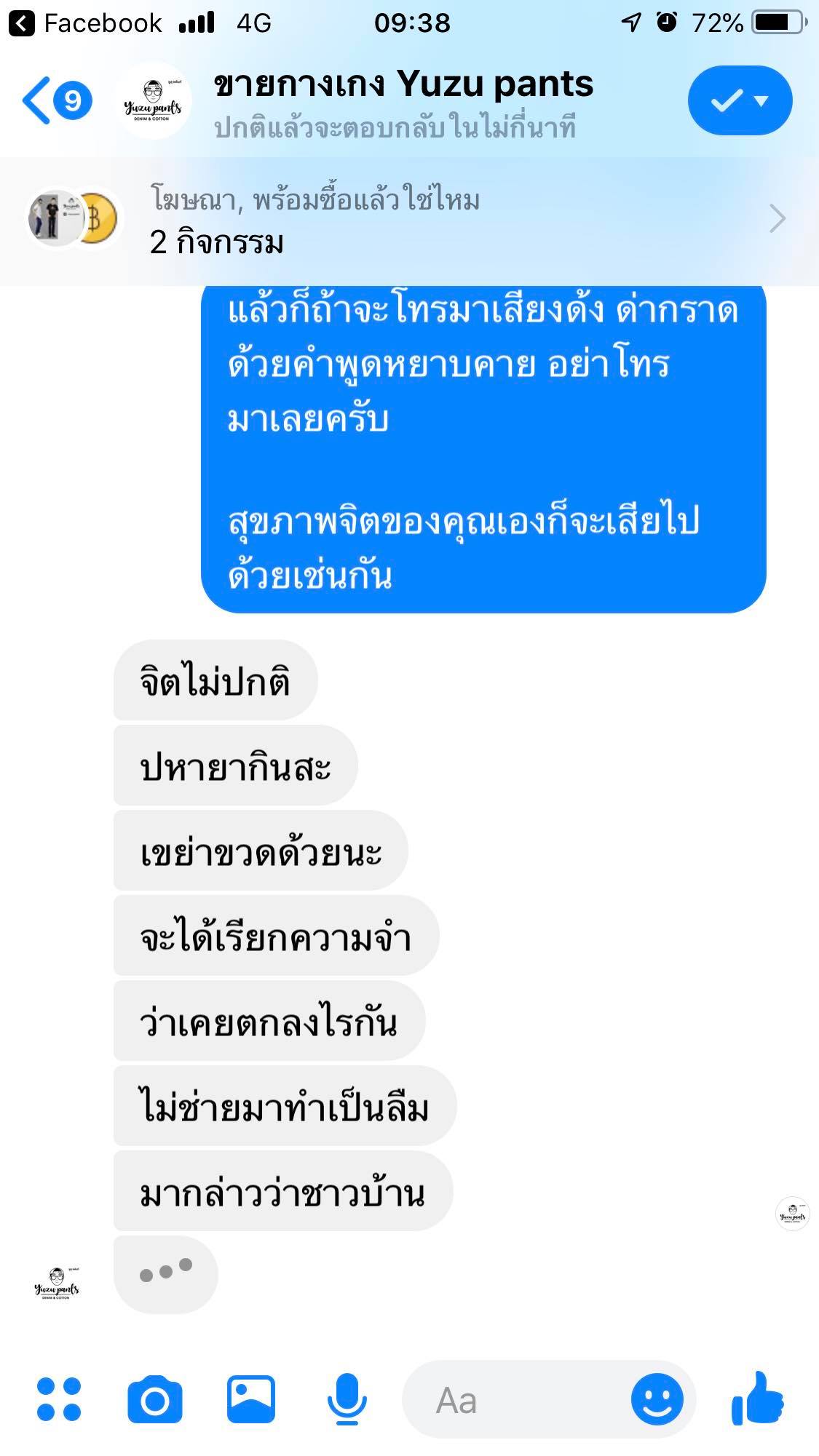The width and height of the screenshot is (819, 1456).
Task: Launch the camera to take a photo
Action: tap(154, 1399)
